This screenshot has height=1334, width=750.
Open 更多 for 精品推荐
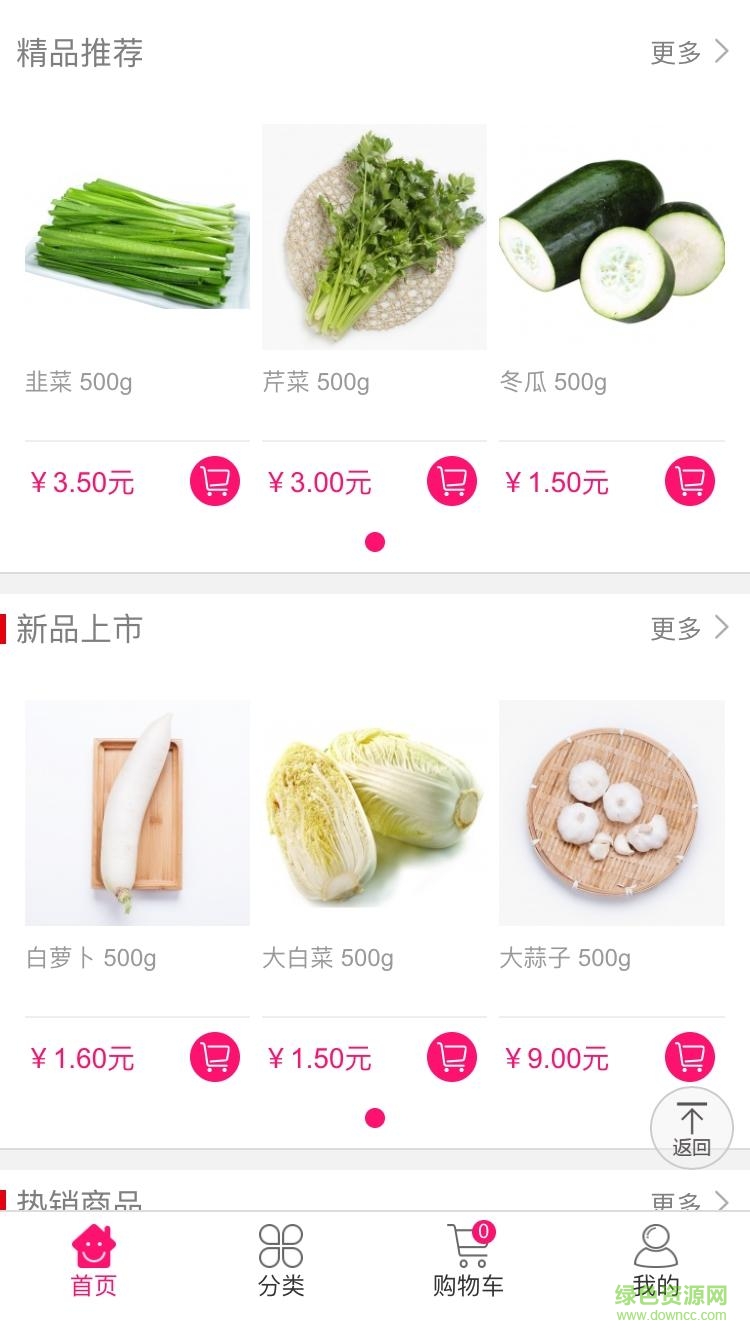click(689, 52)
